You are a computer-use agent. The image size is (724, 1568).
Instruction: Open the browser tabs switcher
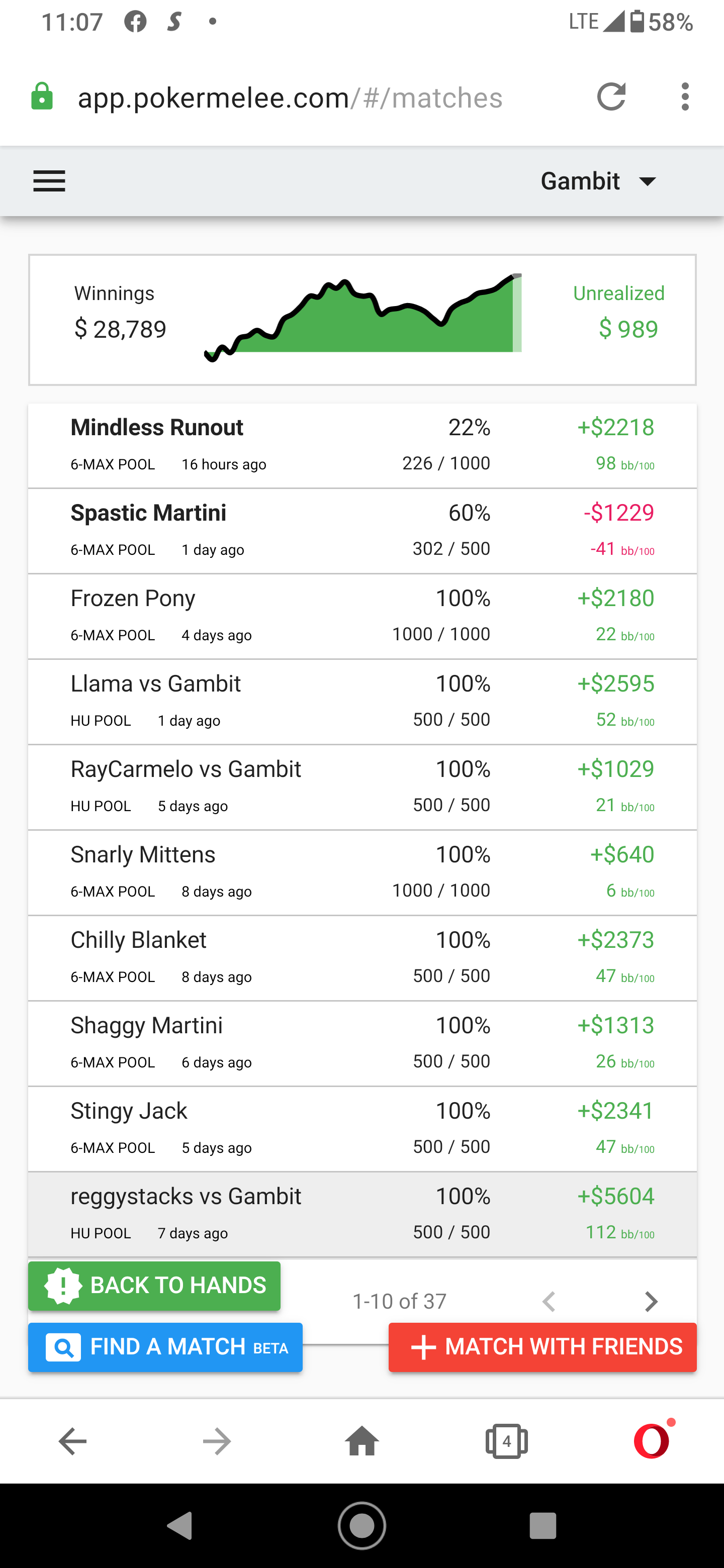coord(507,1441)
